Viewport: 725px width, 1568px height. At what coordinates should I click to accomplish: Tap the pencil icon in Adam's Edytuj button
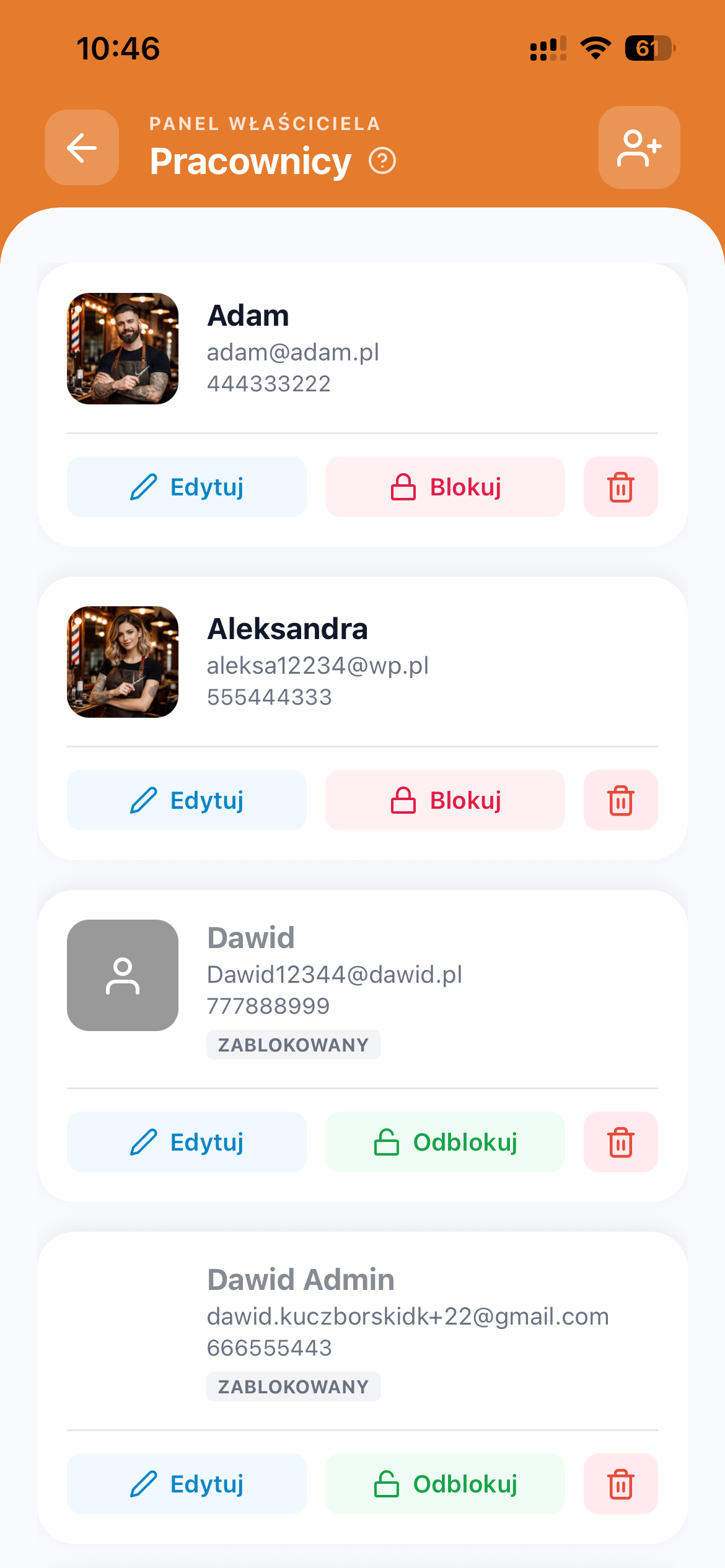pos(144,487)
